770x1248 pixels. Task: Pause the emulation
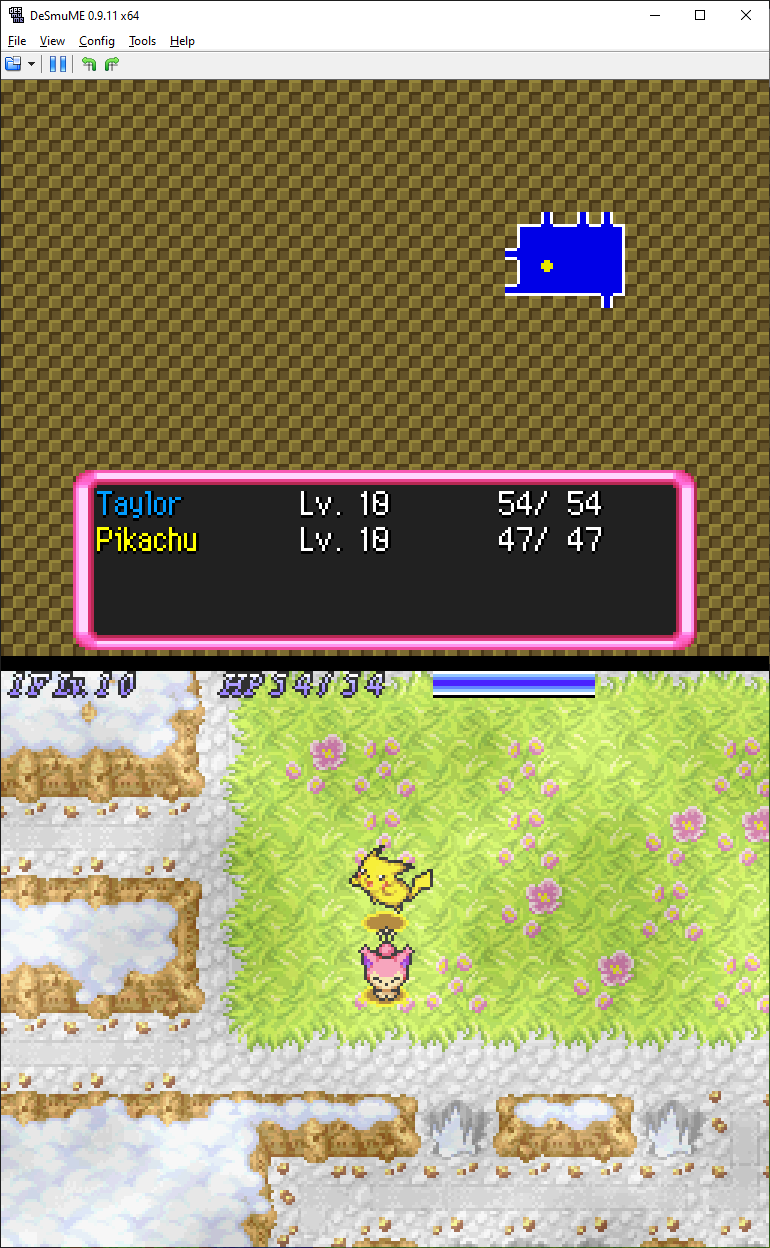click(58, 64)
